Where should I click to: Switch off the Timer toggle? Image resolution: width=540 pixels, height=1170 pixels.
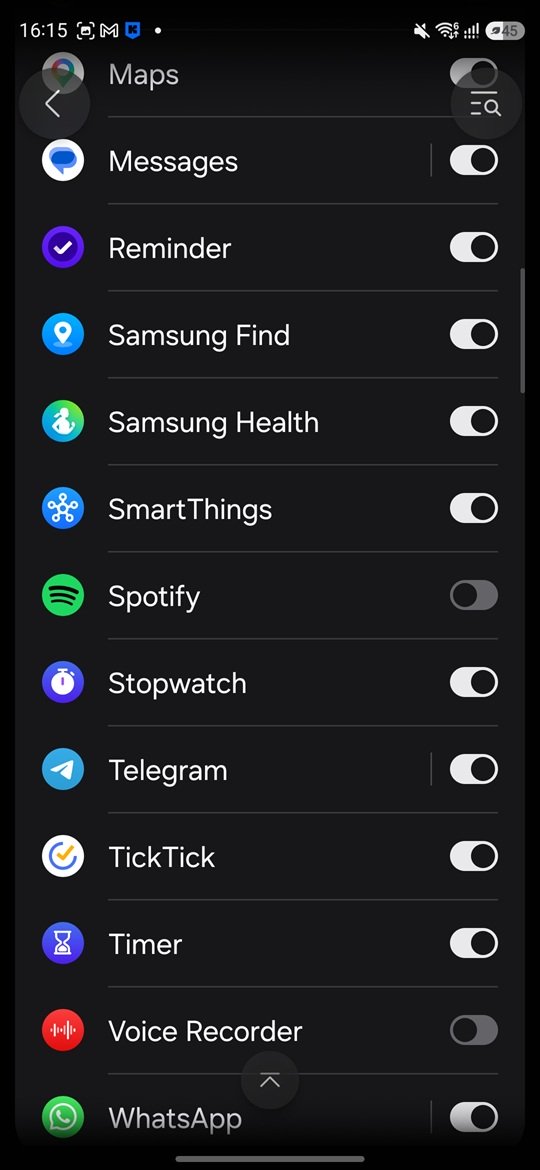(x=474, y=943)
